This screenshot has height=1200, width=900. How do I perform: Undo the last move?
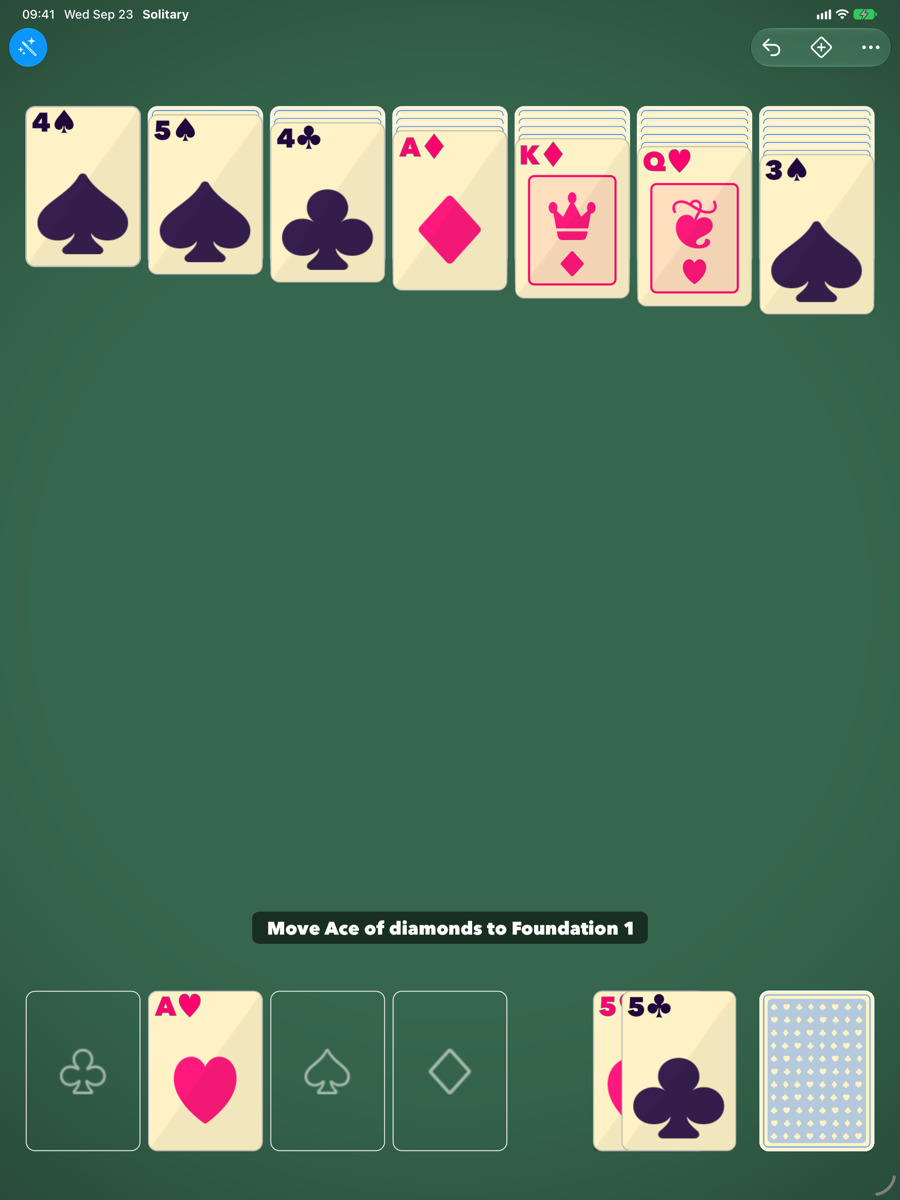[x=771, y=47]
